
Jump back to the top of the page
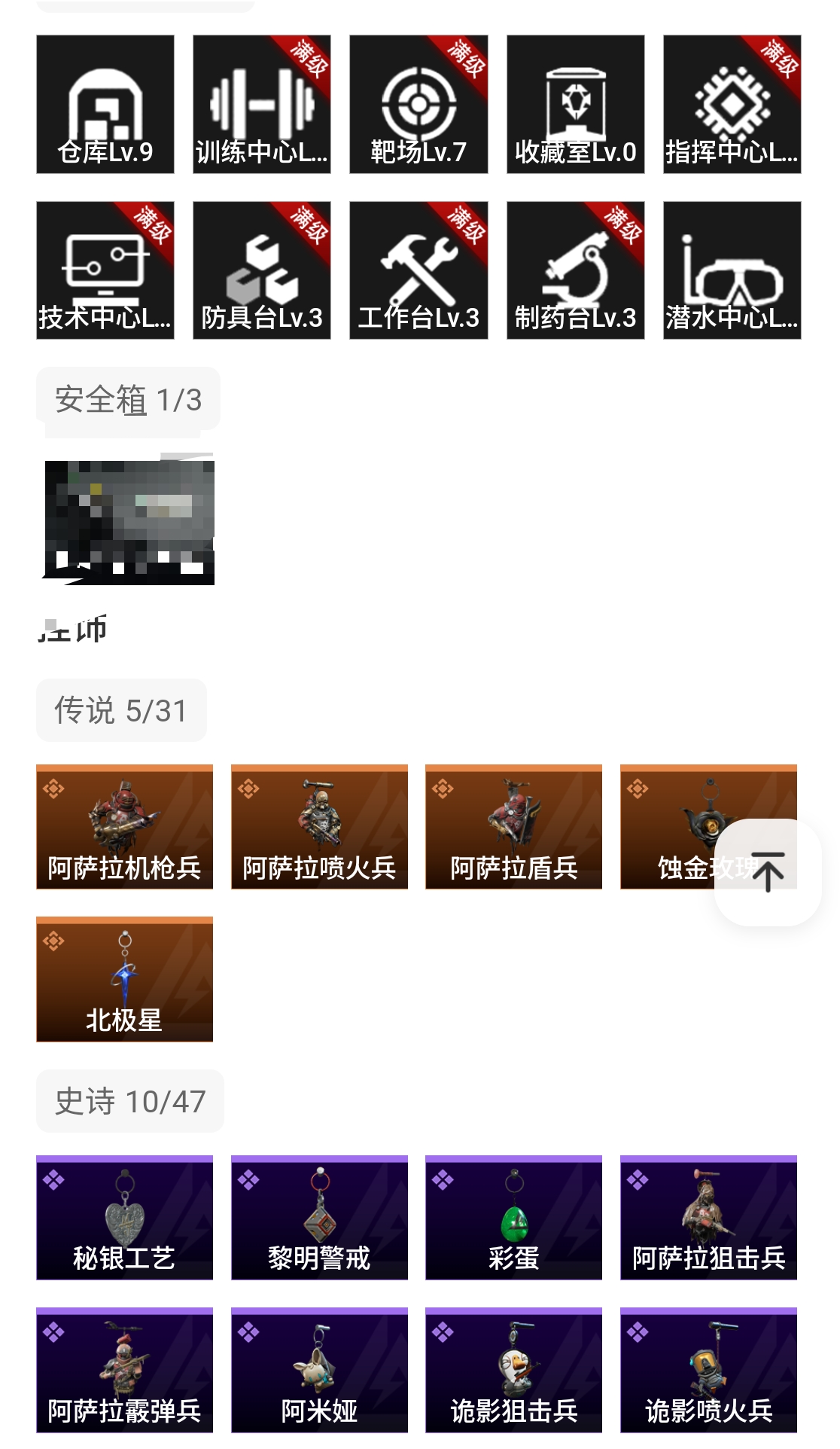click(767, 872)
